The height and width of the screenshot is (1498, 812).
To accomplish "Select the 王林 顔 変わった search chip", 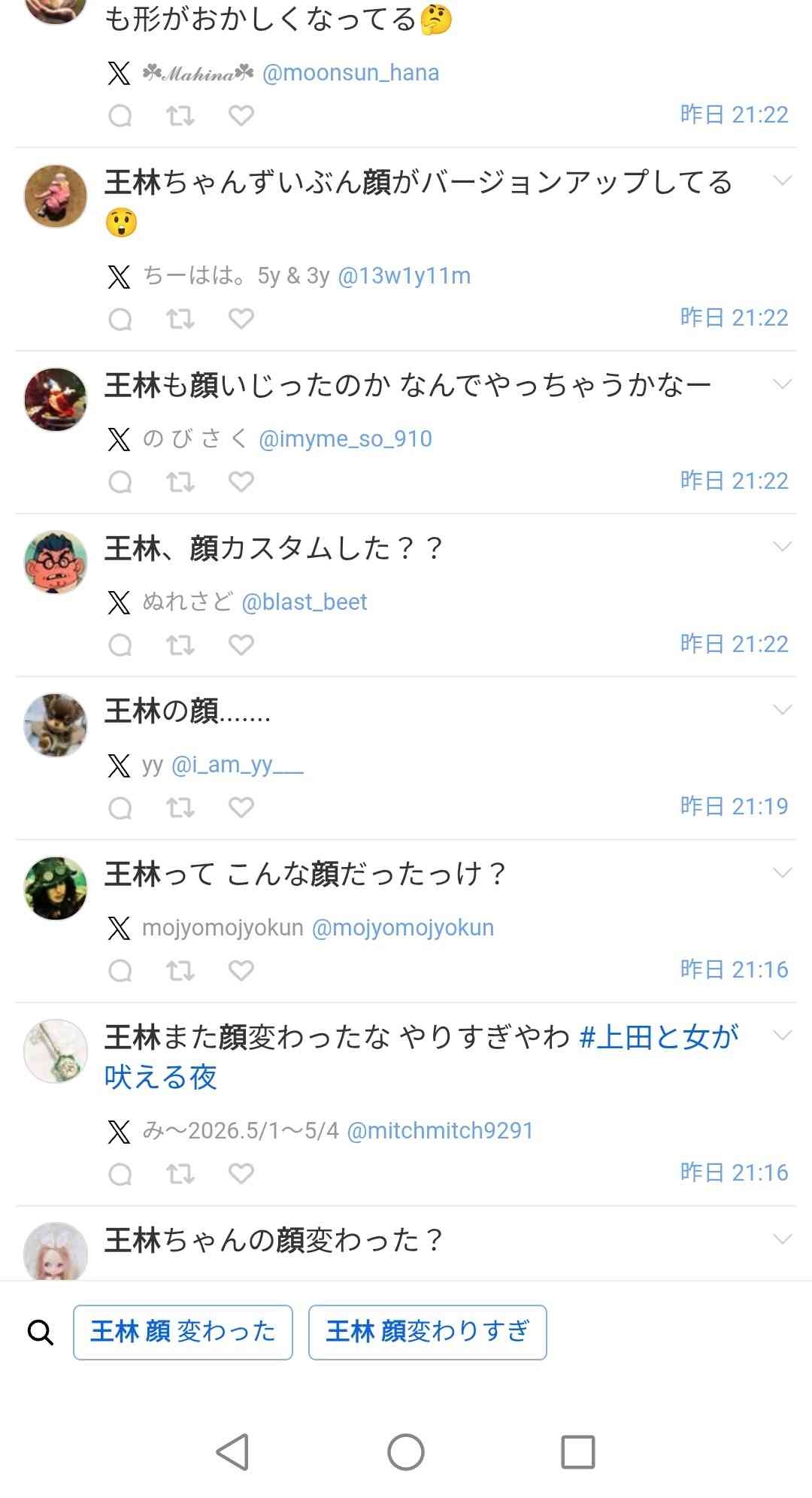I will coord(183,1332).
